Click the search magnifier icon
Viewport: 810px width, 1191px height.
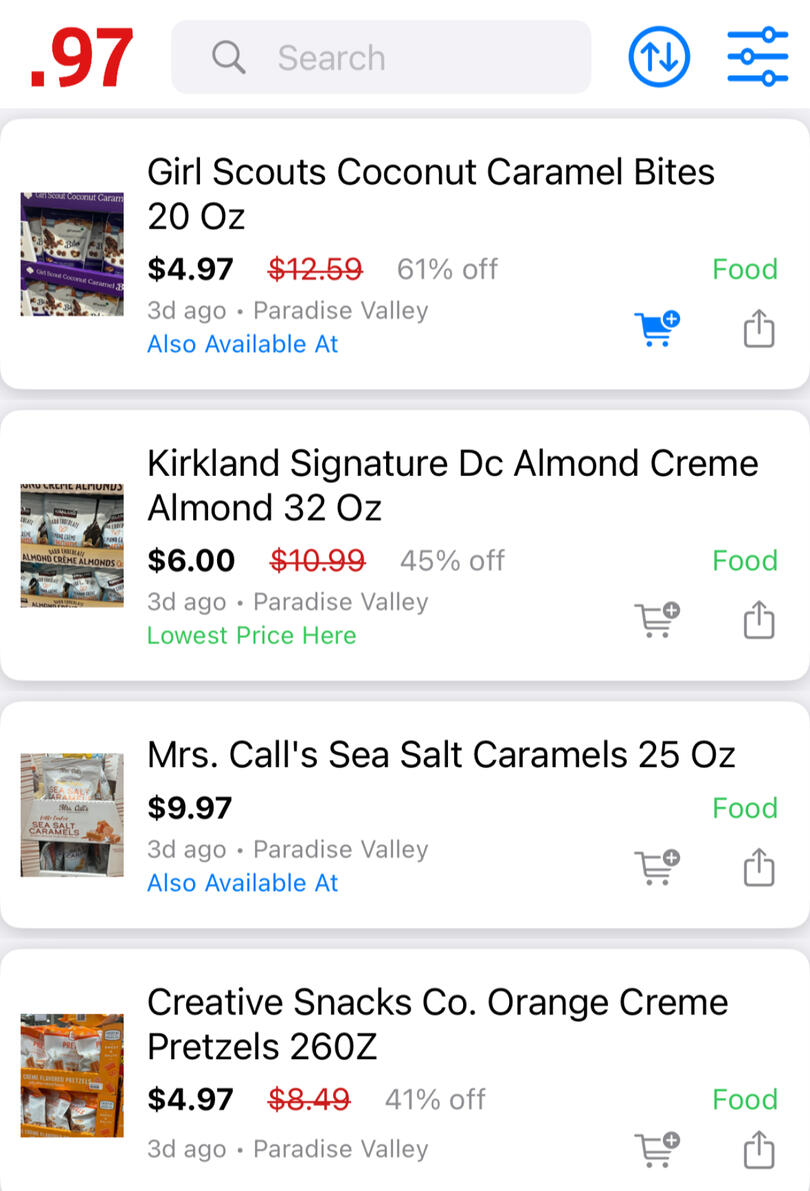click(228, 57)
